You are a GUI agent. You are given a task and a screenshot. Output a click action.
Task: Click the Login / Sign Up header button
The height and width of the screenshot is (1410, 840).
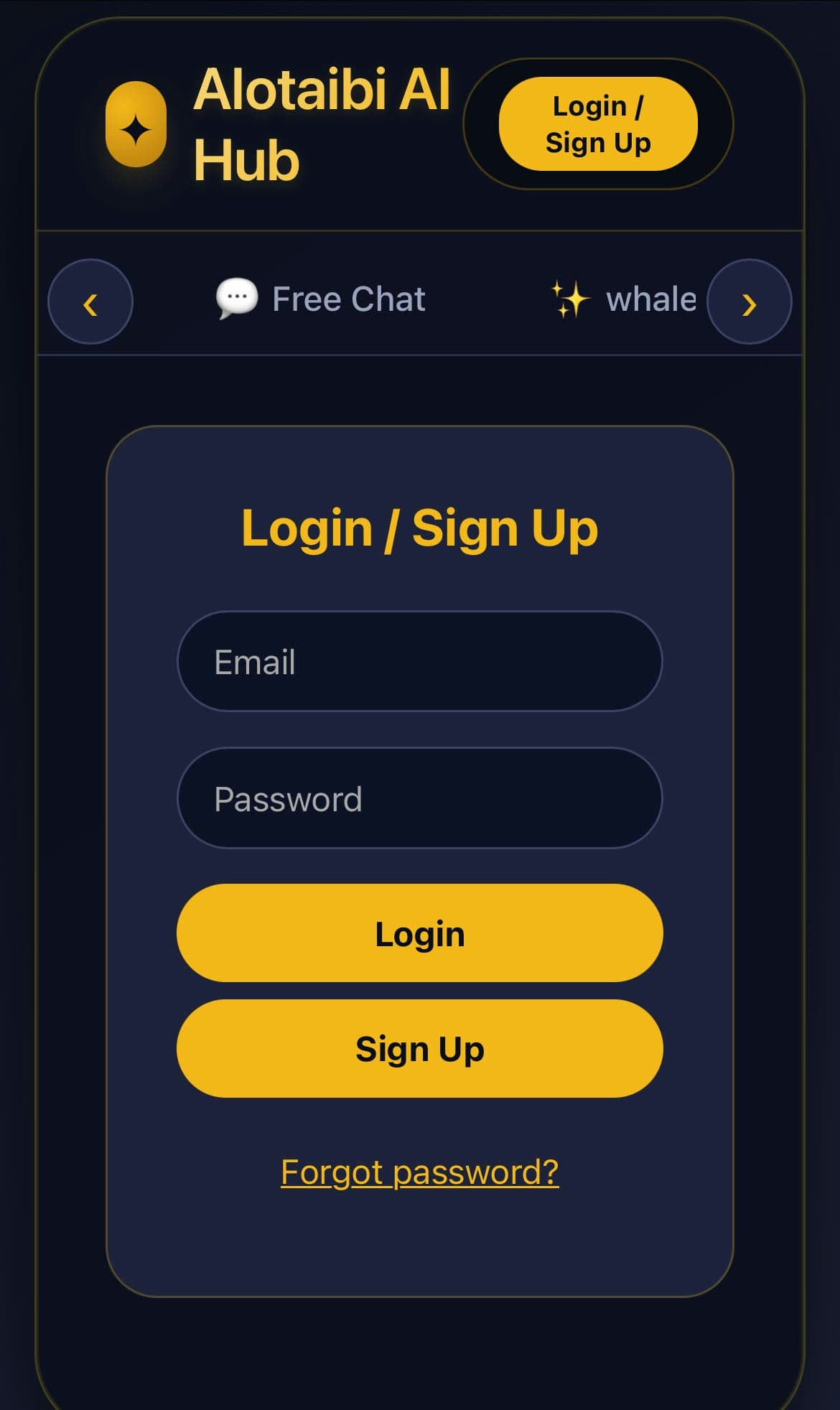pos(599,123)
